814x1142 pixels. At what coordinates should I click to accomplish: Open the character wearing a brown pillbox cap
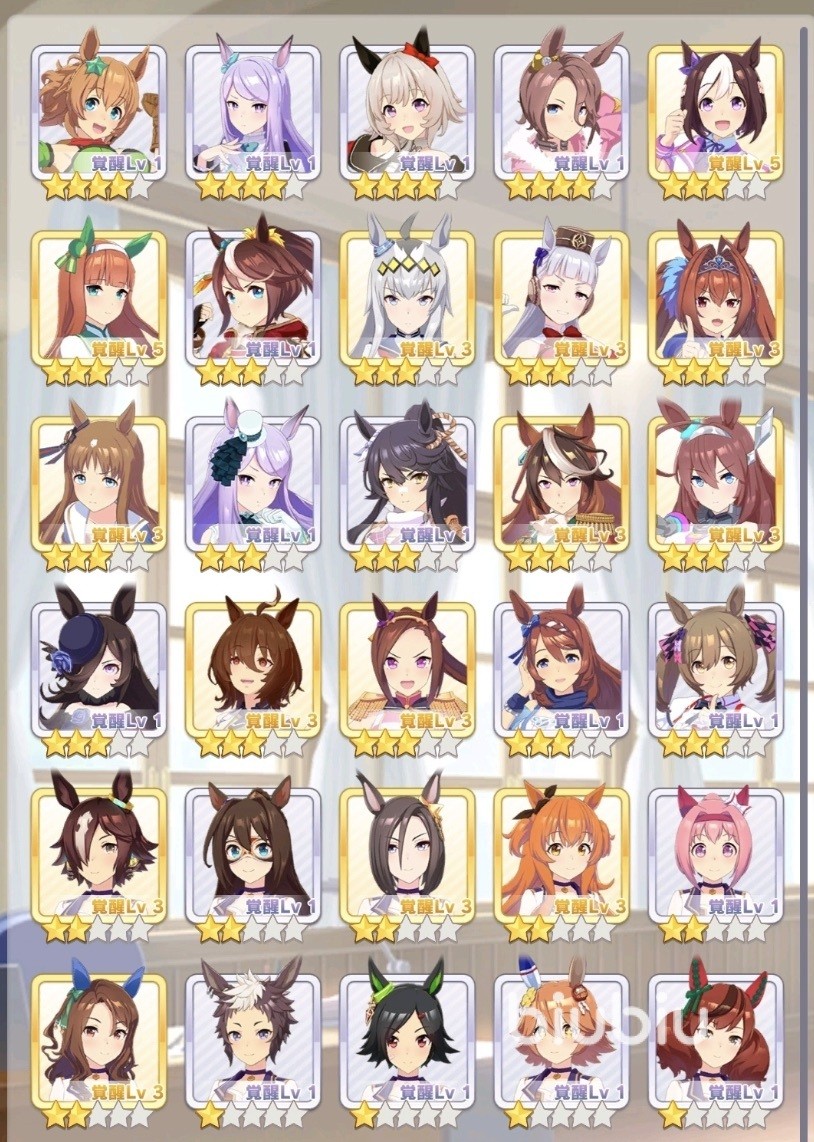pyautogui.click(x=561, y=298)
